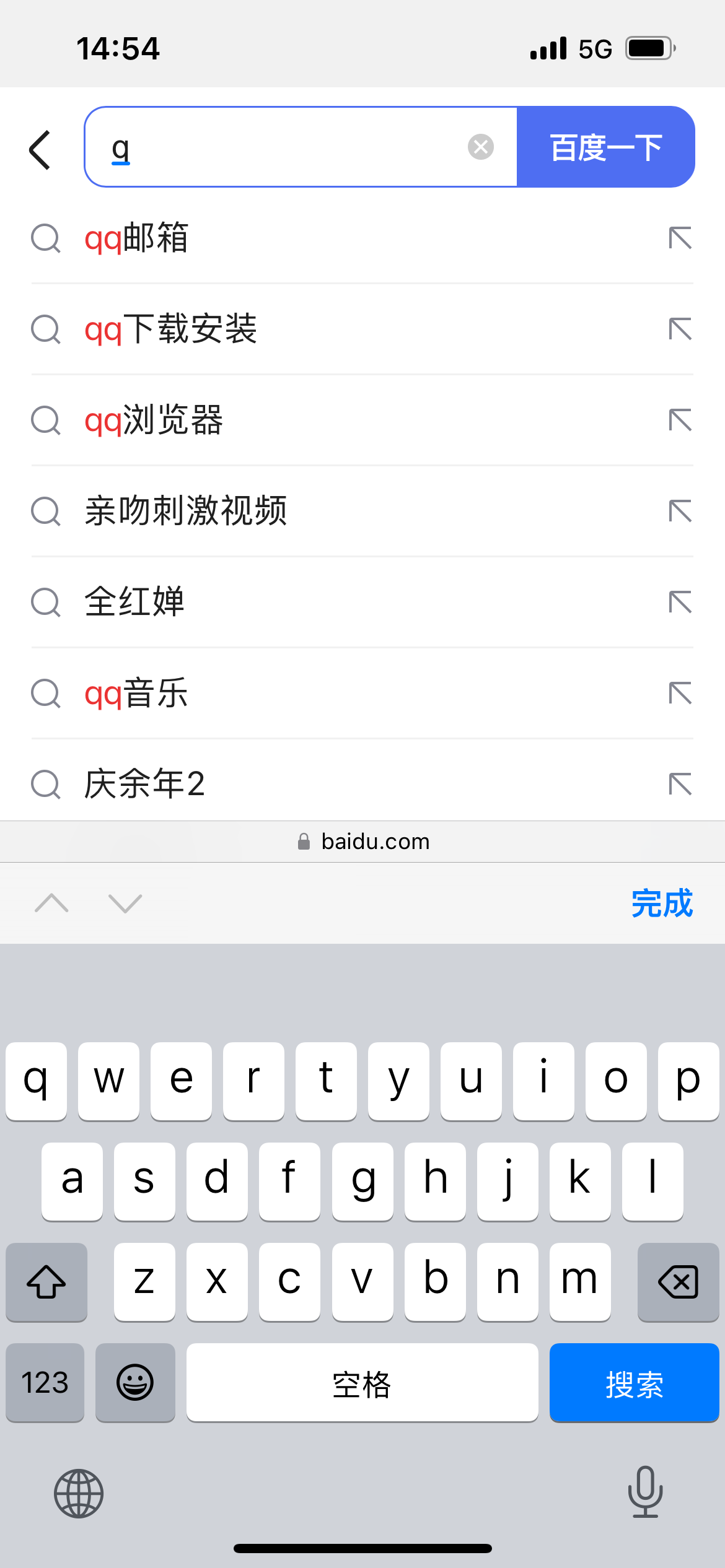This screenshot has width=725, height=1568.
Task: Switch to the 123 numeric keyboard
Action: [45, 1383]
